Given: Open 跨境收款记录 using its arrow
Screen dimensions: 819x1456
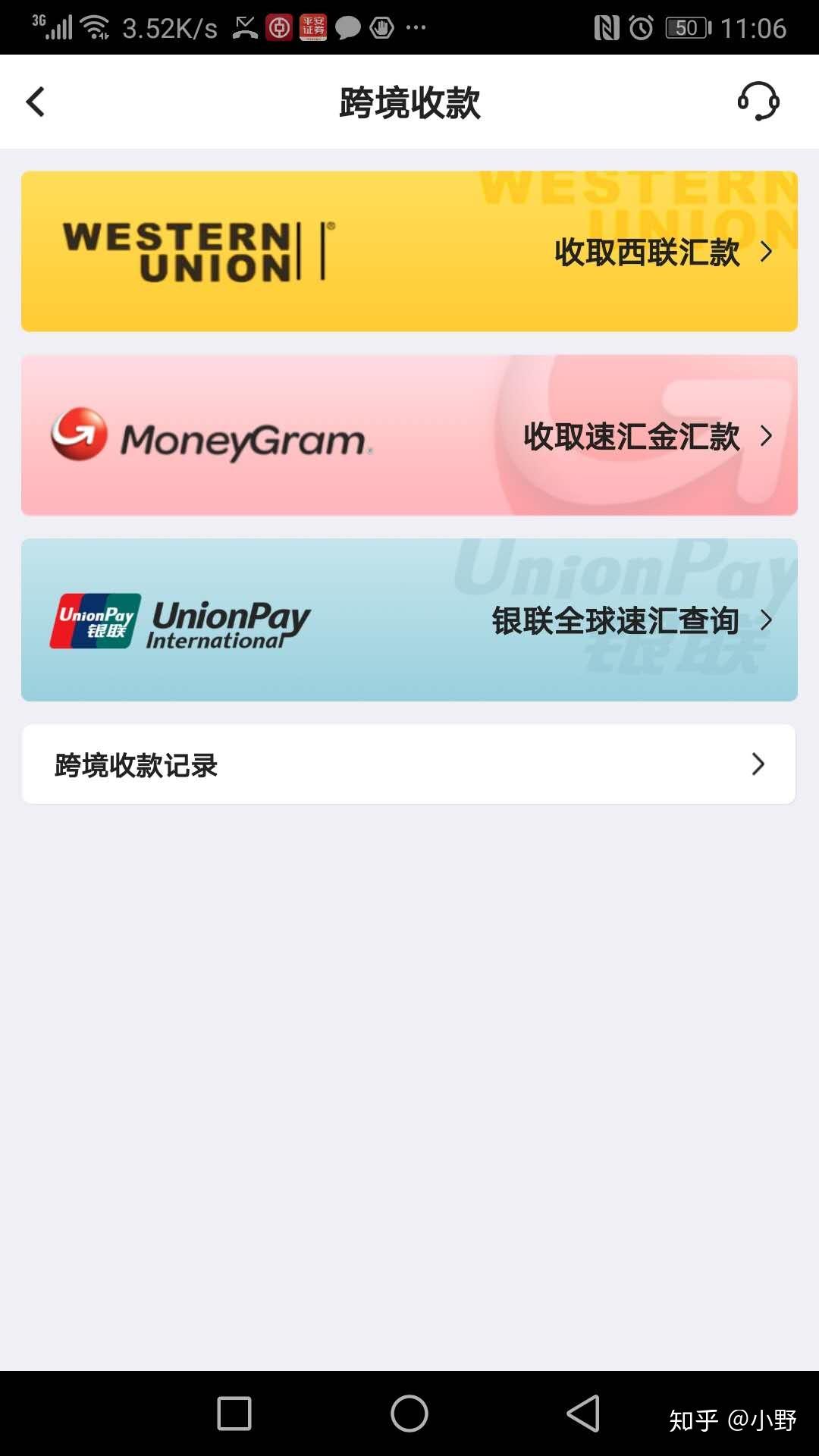Looking at the screenshot, I should click(x=756, y=764).
